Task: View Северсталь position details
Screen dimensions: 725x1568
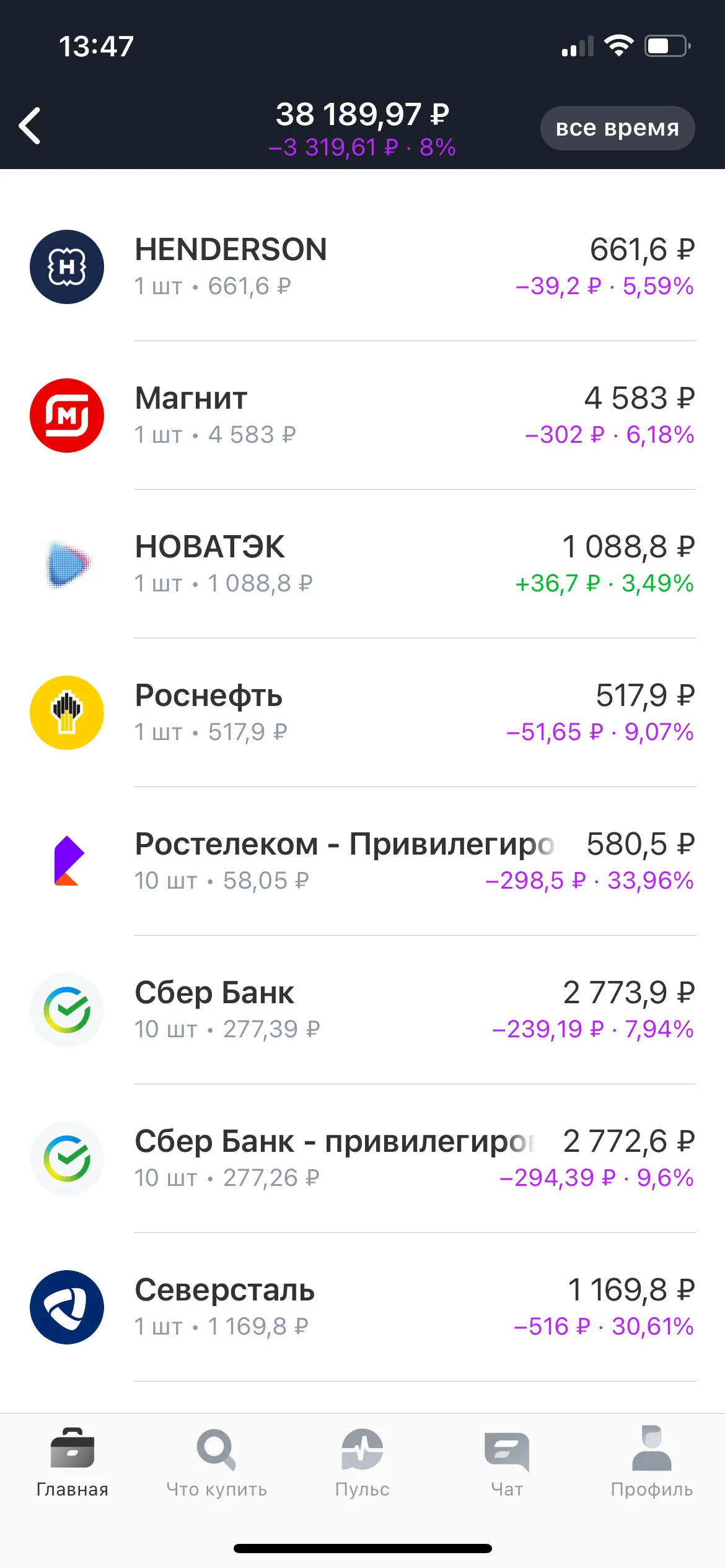Action: tap(362, 1307)
